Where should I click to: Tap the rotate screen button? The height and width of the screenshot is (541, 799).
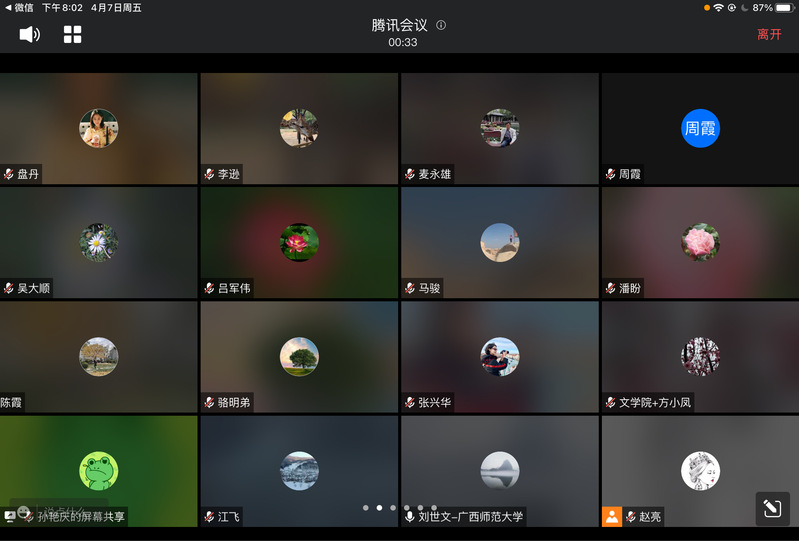[x=771, y=508]
